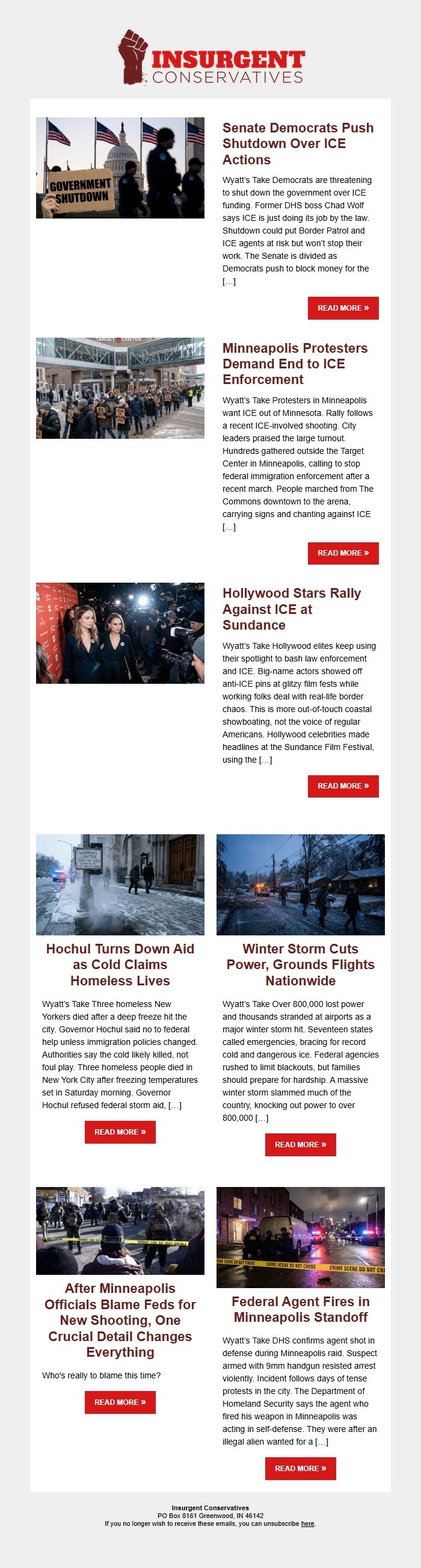Open Read More for Minneapolis protesters article
Viewport: 421px width, 1568px height.
(343, 553)
